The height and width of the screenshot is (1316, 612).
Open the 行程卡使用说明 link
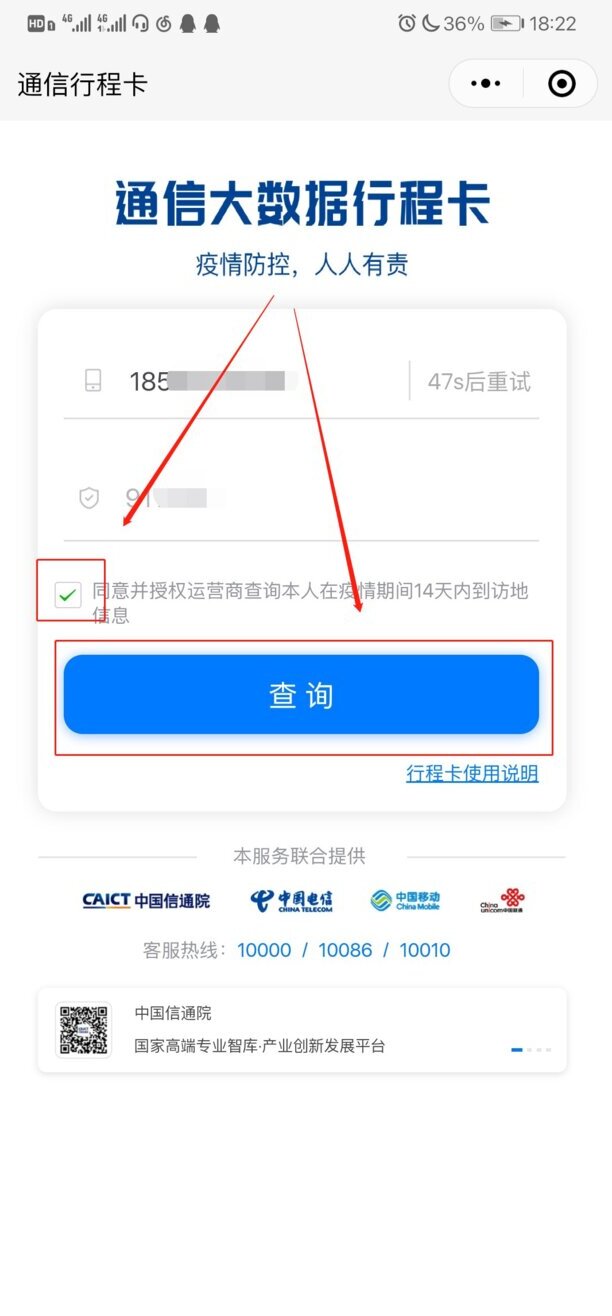(x=472, y=773)
